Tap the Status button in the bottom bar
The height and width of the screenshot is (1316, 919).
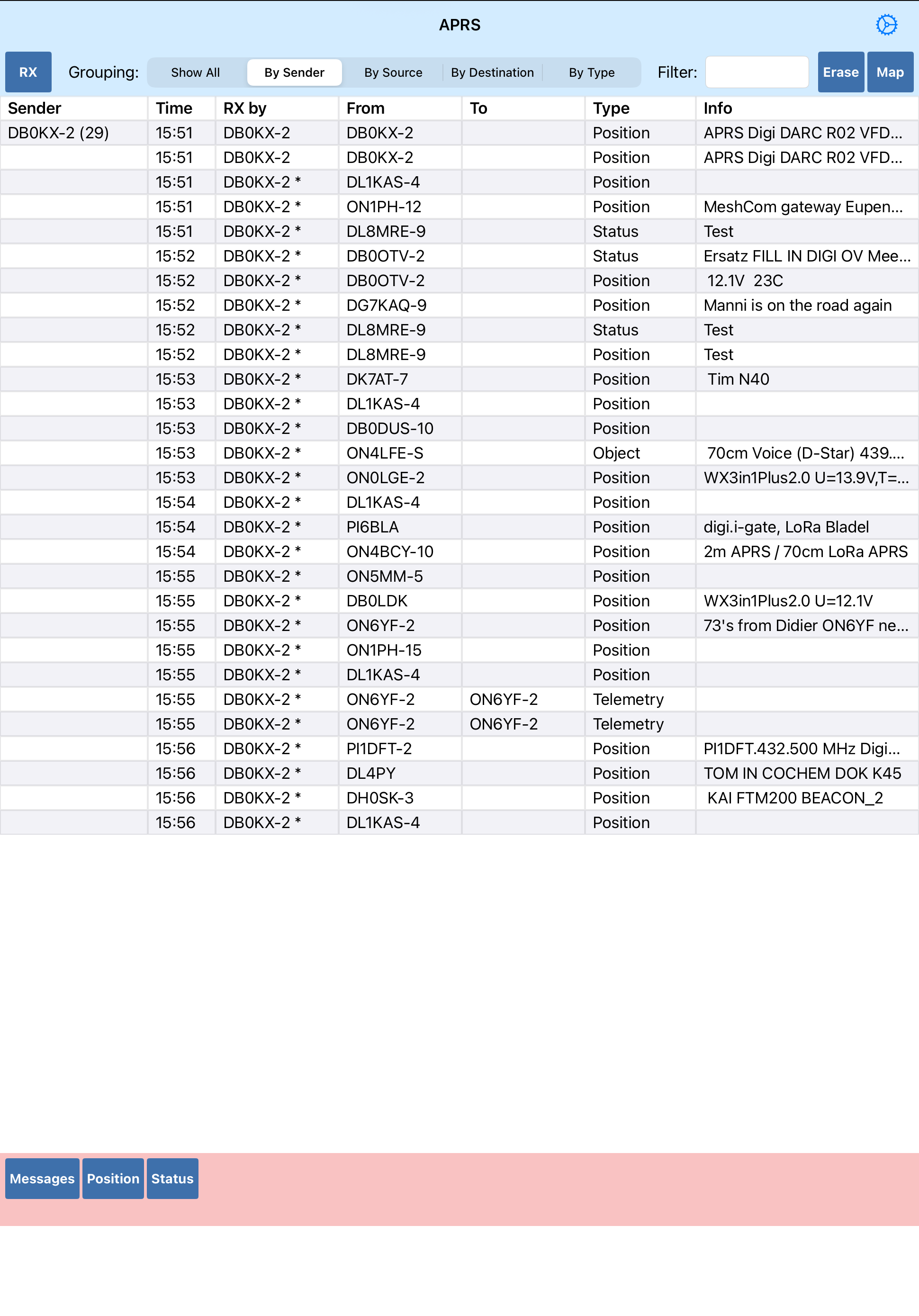click(172, 1179)
